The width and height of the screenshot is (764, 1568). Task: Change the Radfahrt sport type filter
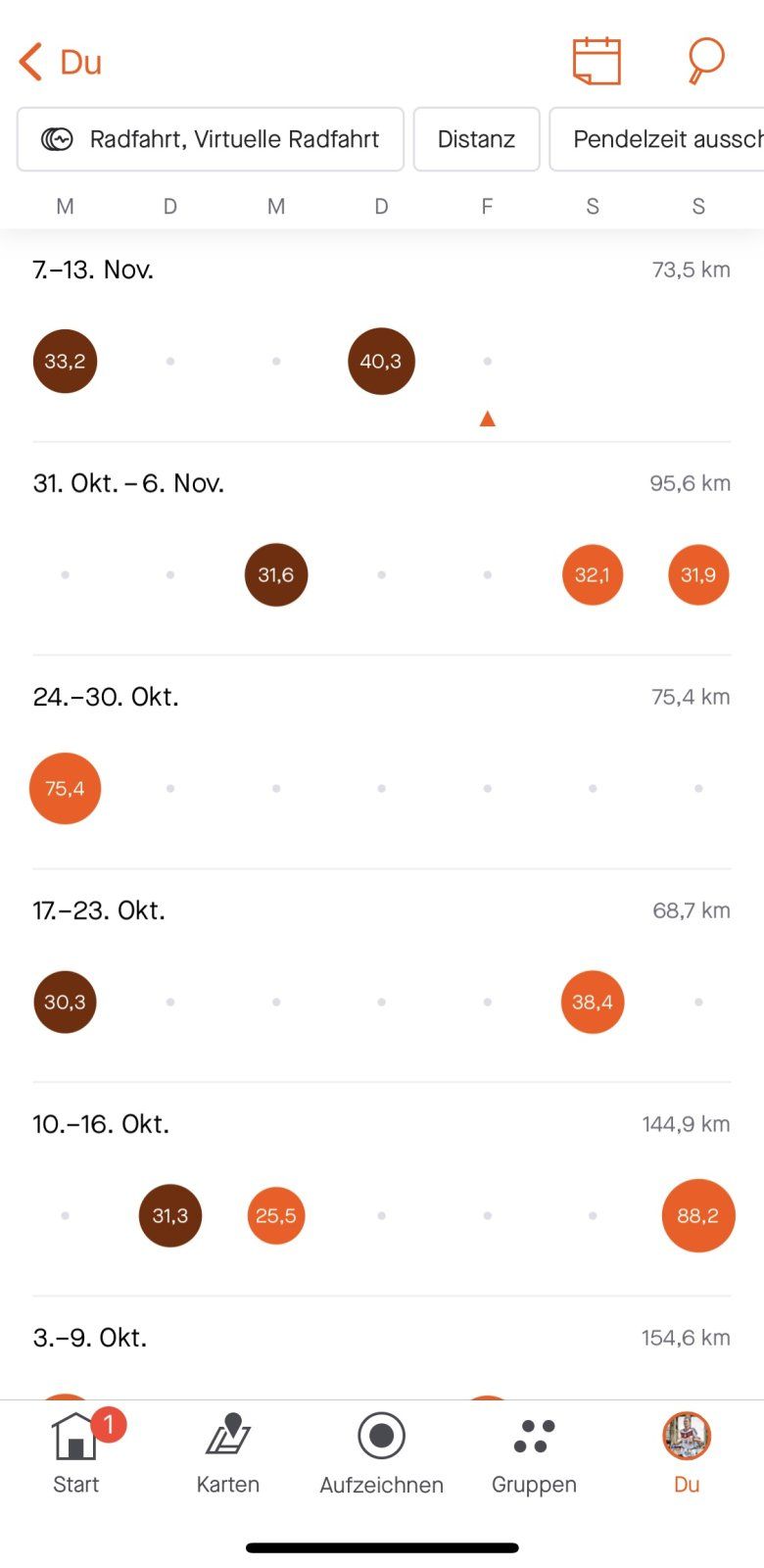tap(211, 139)
